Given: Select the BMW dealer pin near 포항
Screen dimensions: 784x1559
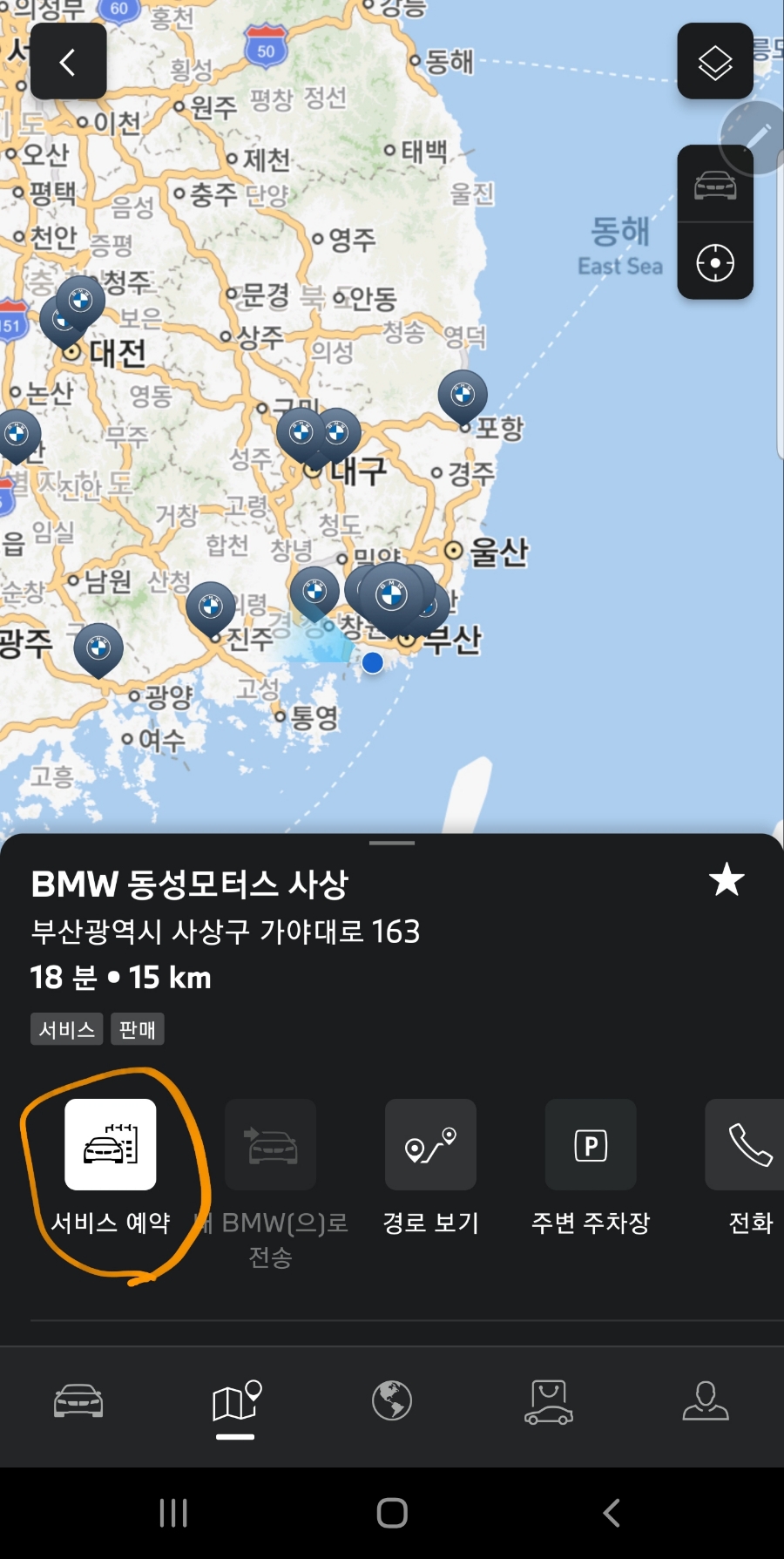Looking at the screenshot, I should pyautogui.click(x=463, y=395).
